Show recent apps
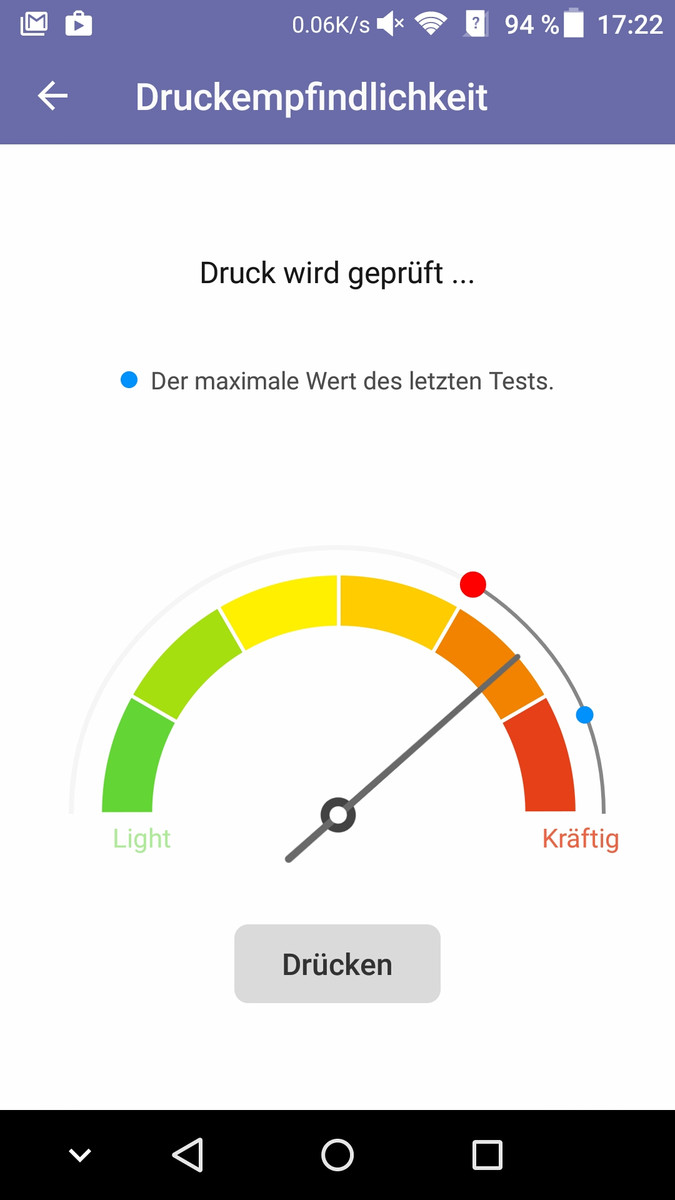The width and height of the screenshot is (675, 1200). click(x=487, y=1155)
